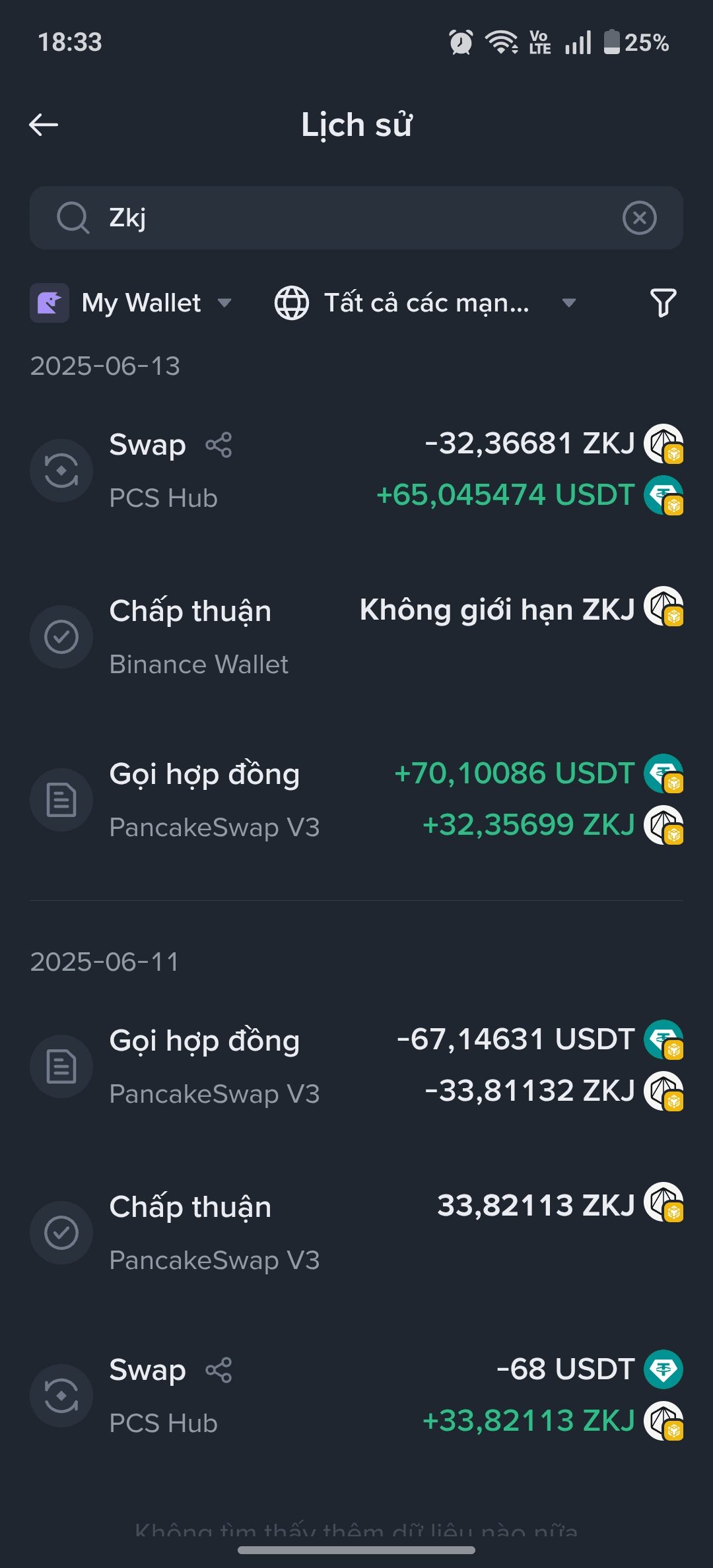View the +70,10086 USDT contract call
713x1568 pixels.
coord(356,799)
